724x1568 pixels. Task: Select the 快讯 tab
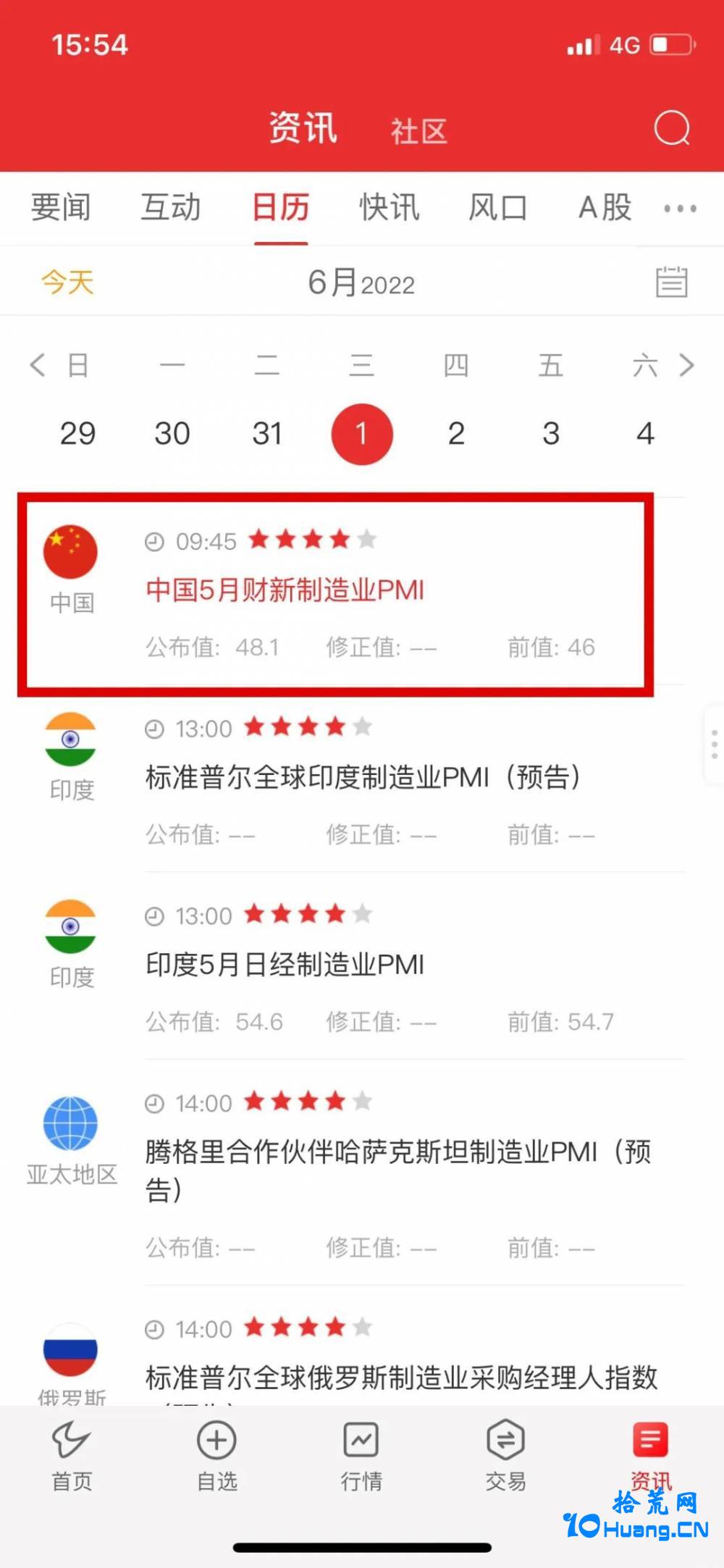point(390,208)
